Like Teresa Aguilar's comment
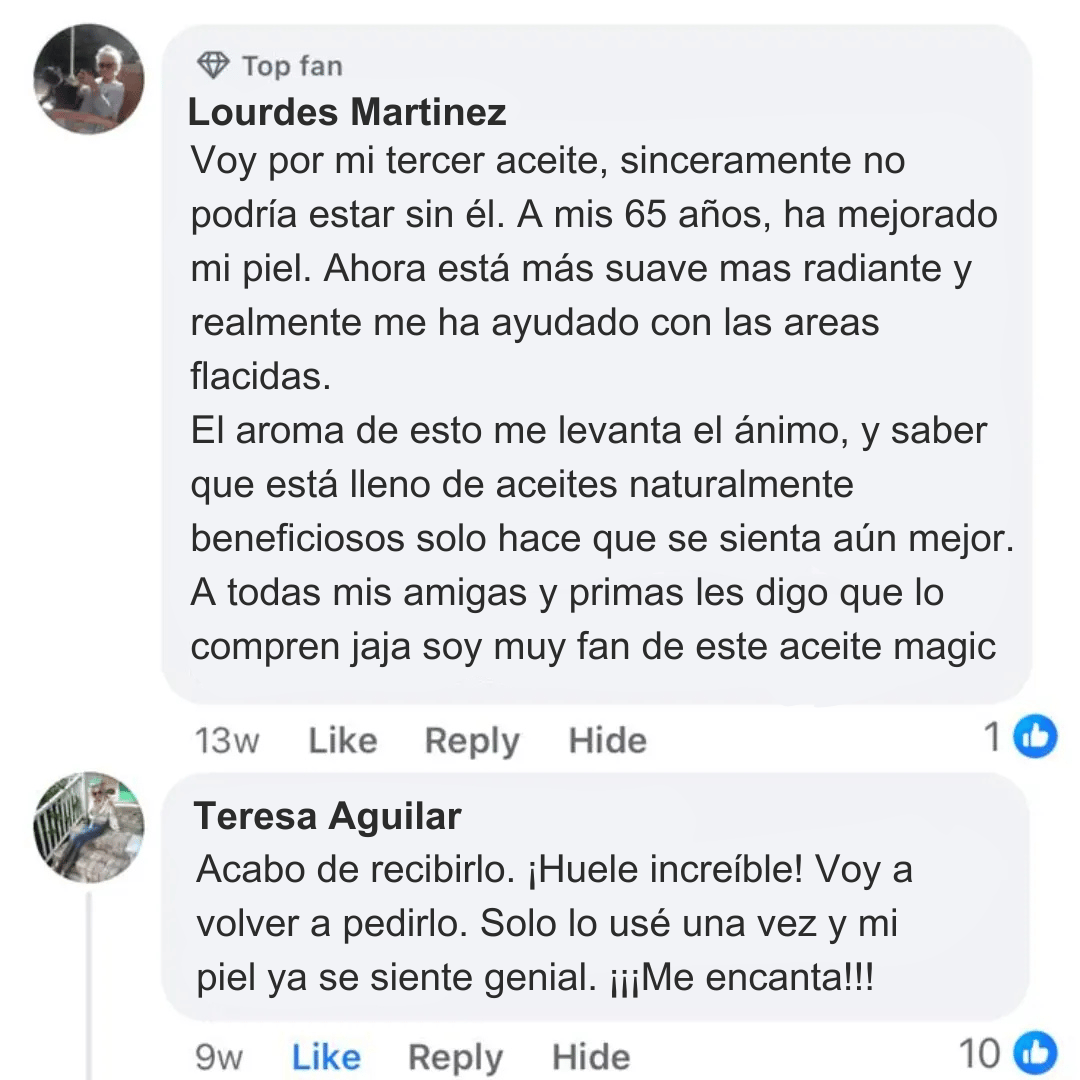This screenshot has width=1080, height=1080. tap(326, 1056)
